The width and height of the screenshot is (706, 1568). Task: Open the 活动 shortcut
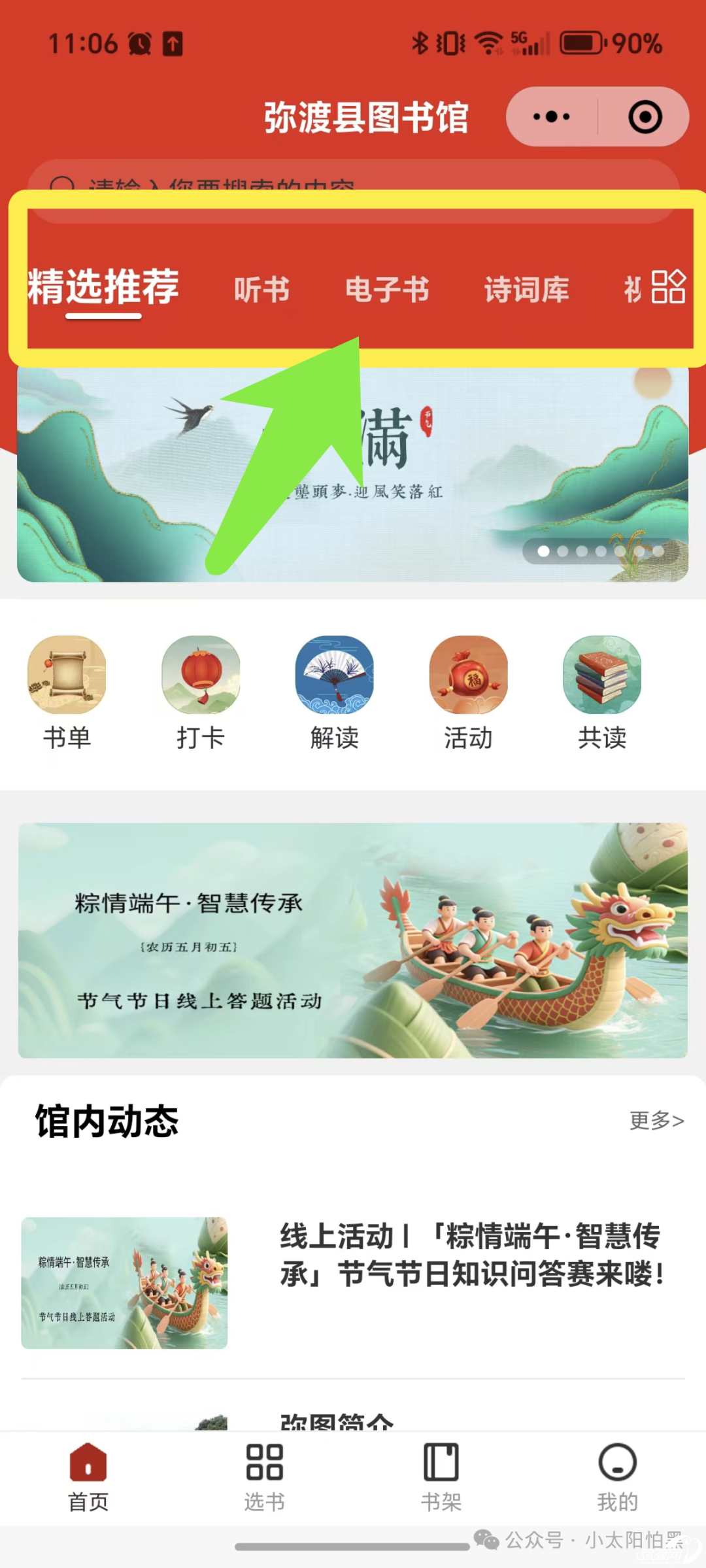click(468, 693)
